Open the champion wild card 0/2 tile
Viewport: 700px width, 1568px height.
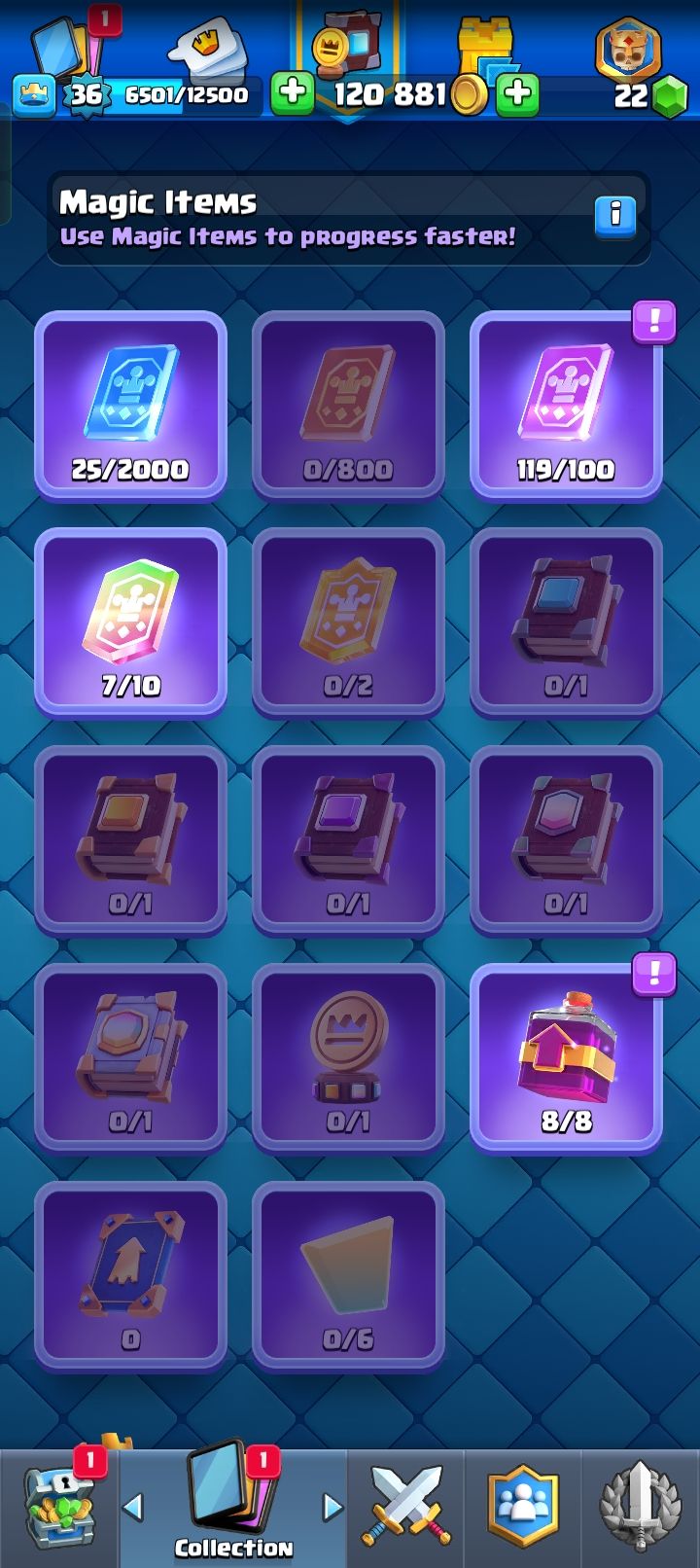(348, 623)
